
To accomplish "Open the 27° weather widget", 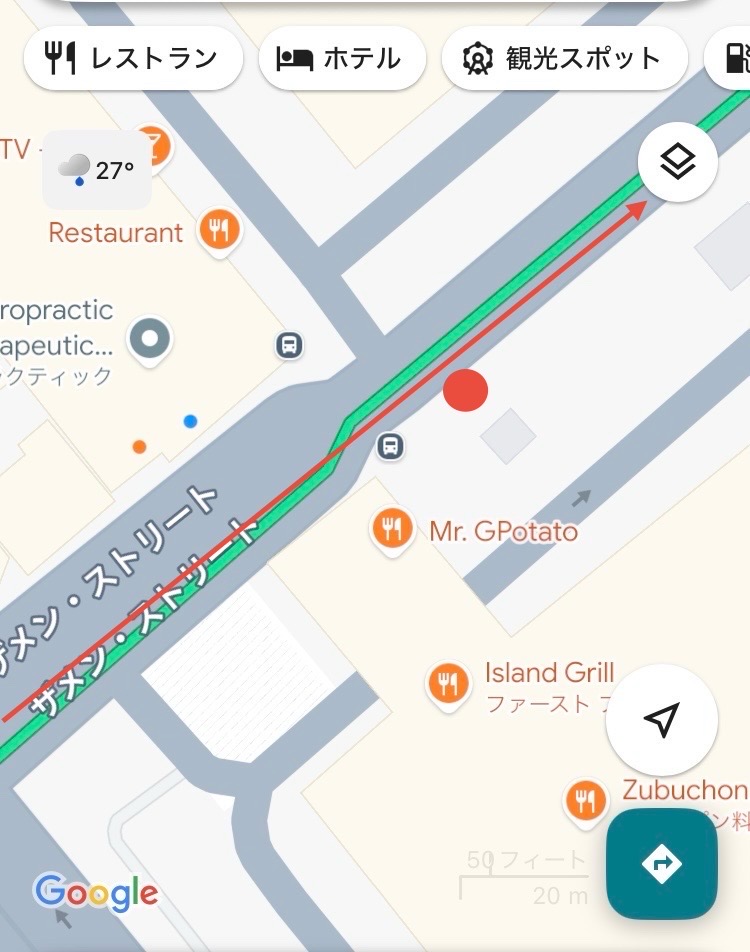I will pos(97,170).
